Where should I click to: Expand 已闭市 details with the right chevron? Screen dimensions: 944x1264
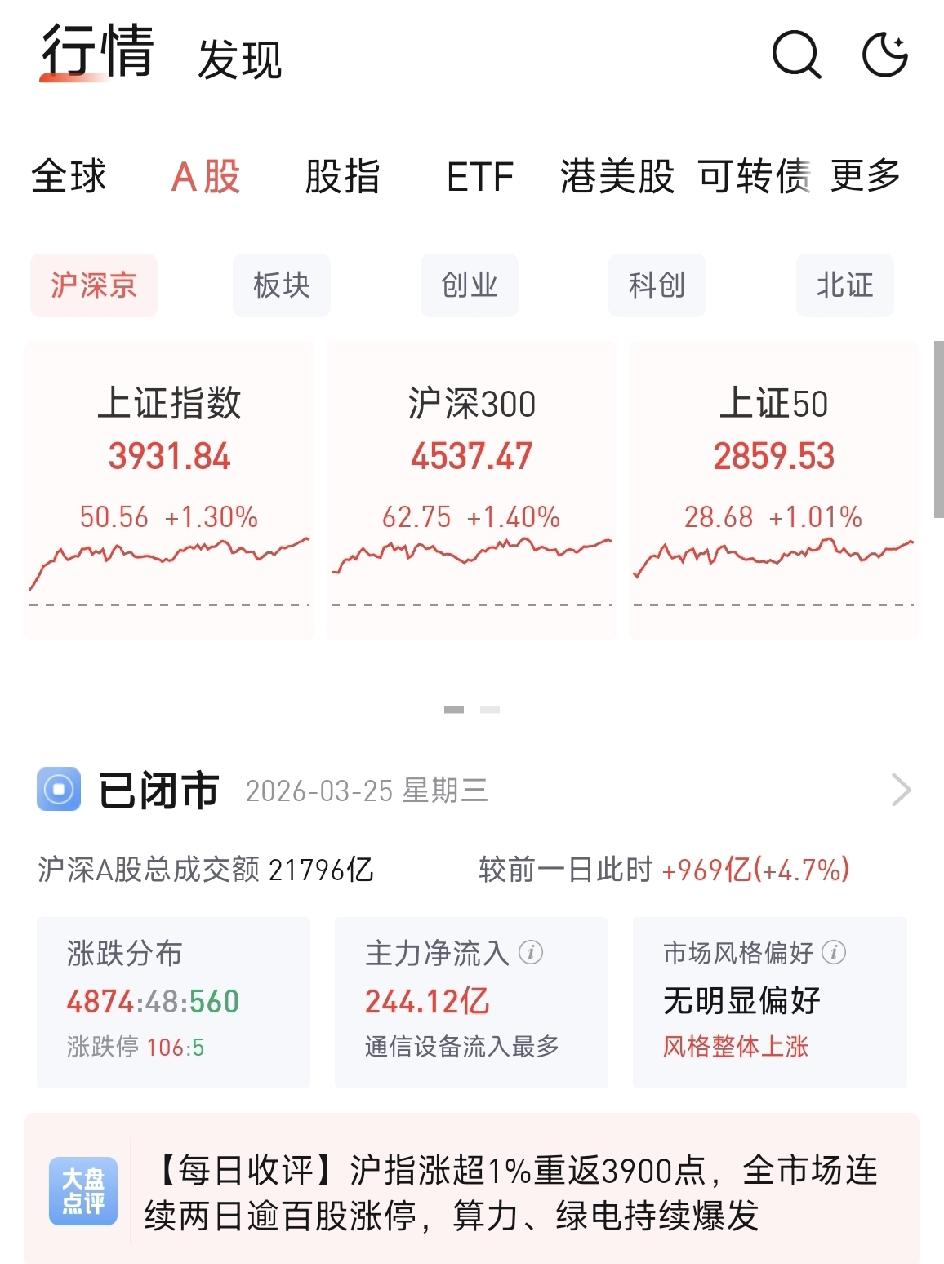tap(900, 789)
